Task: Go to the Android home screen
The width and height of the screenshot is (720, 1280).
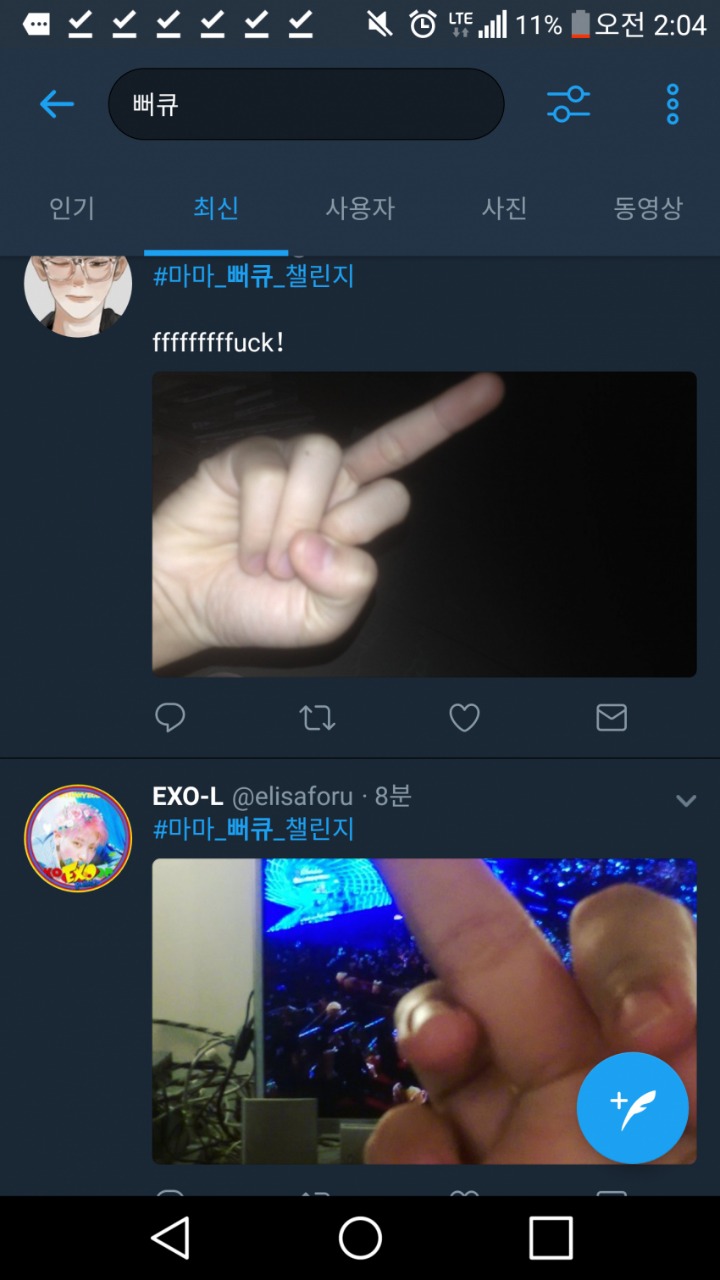Action: point(360,1238)
